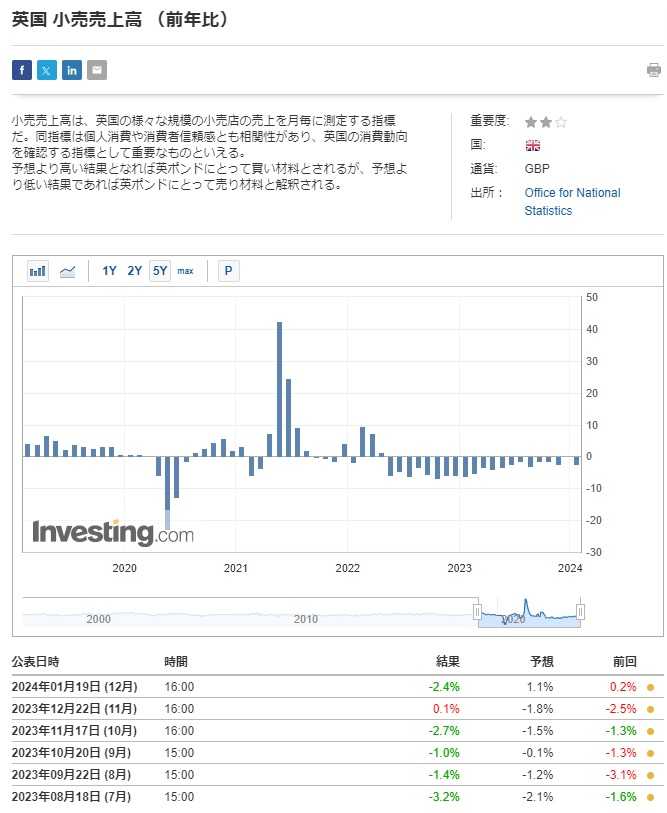
Task: Print the page with the printer icon
Action: (654, 69)
